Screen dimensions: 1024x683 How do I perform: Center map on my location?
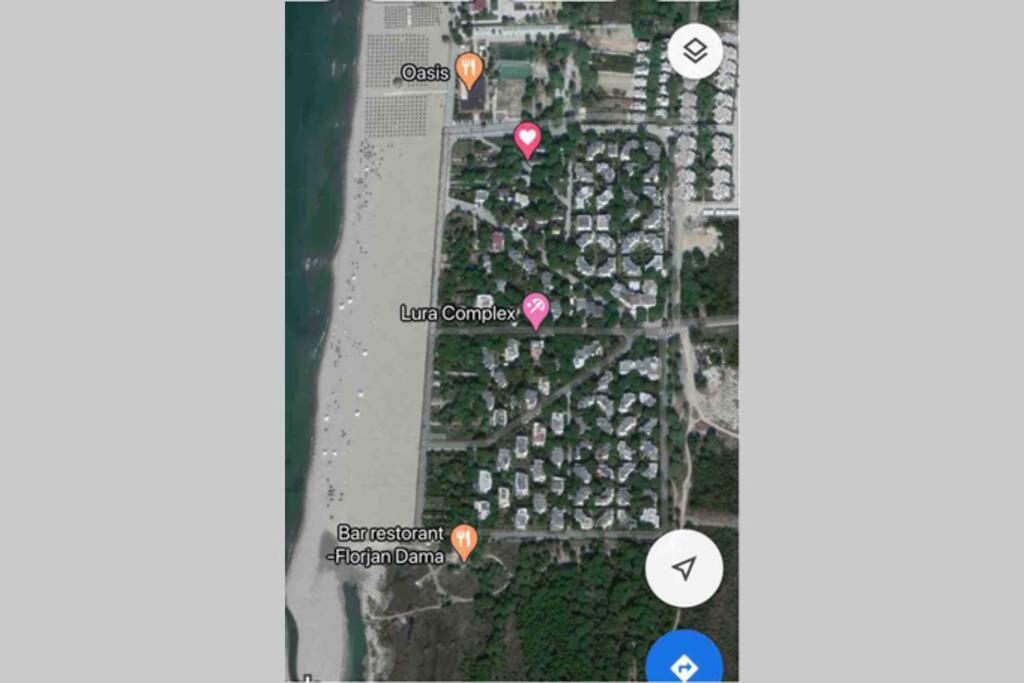(684, 569)
